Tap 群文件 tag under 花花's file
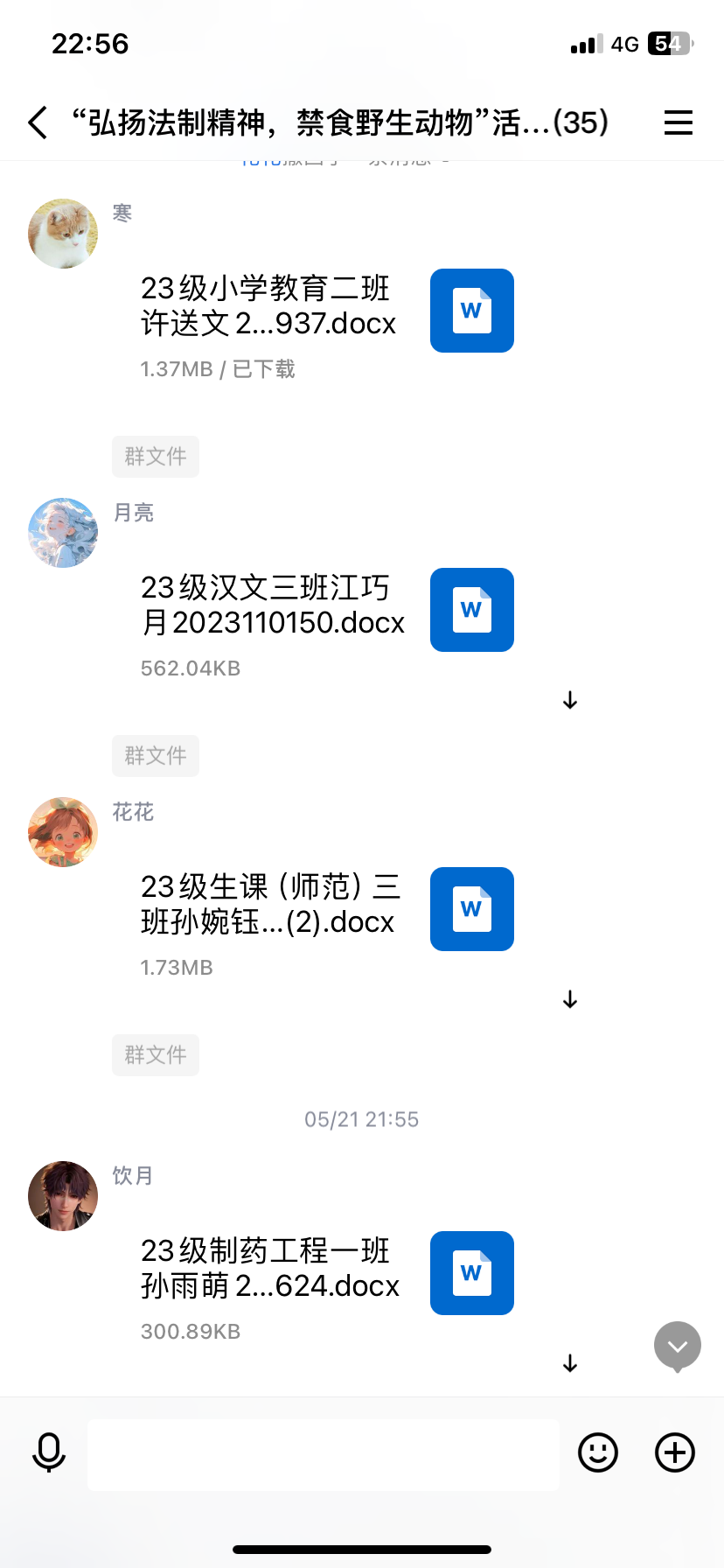The width and height of the screenshot is (724, 1568). (156, 1055)
